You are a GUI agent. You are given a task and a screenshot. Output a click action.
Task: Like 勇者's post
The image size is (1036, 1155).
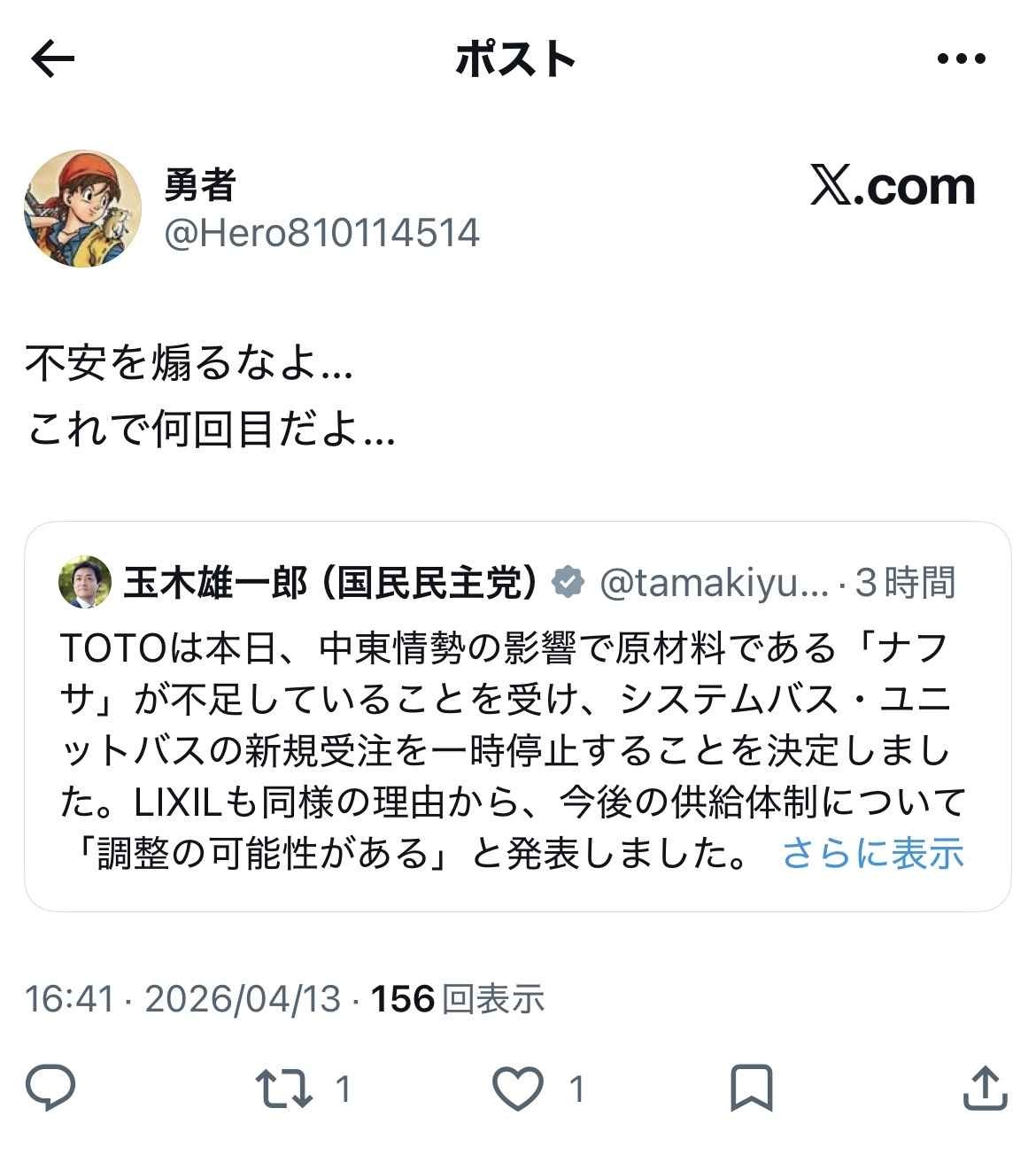(x=519, y=1089)
